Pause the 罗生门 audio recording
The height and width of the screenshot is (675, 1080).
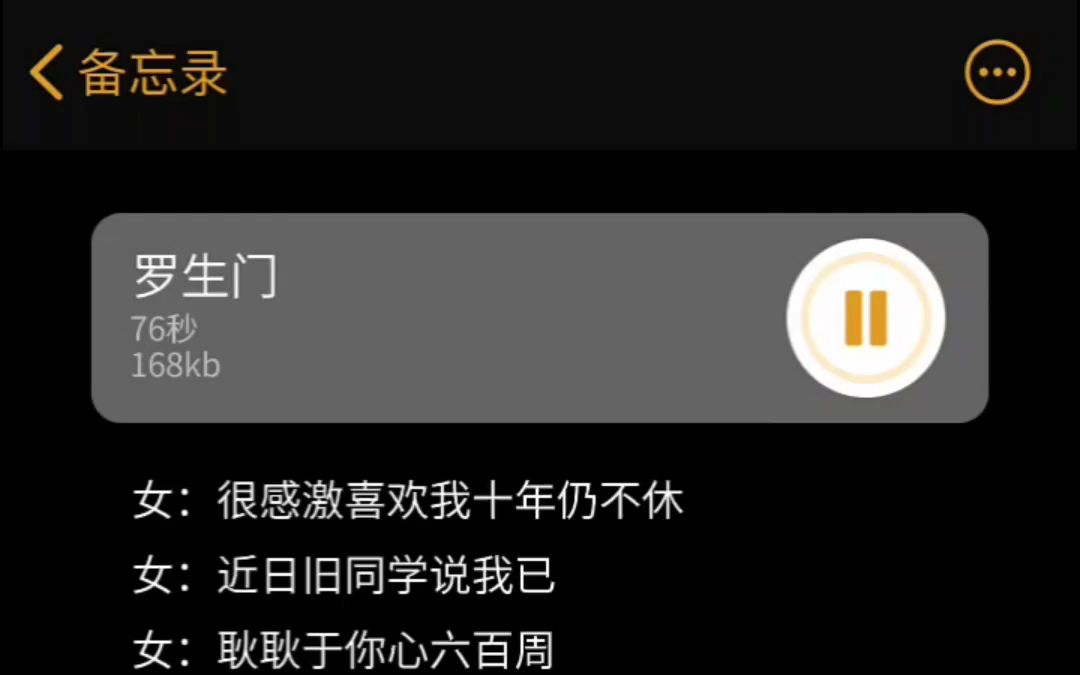click(865, 318)
